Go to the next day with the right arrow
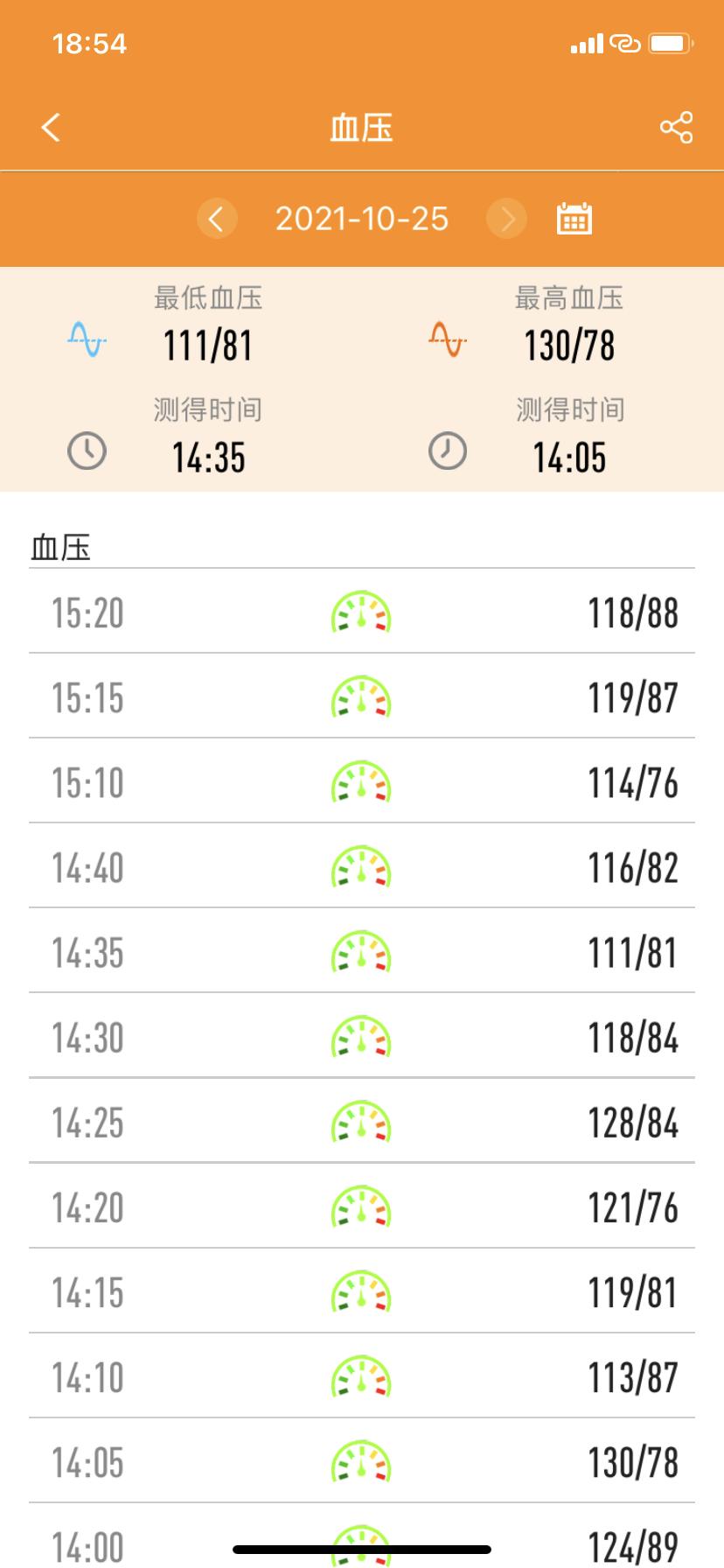Image resolution: width=724 pixels, height=1568 pixels. [505, 219]
